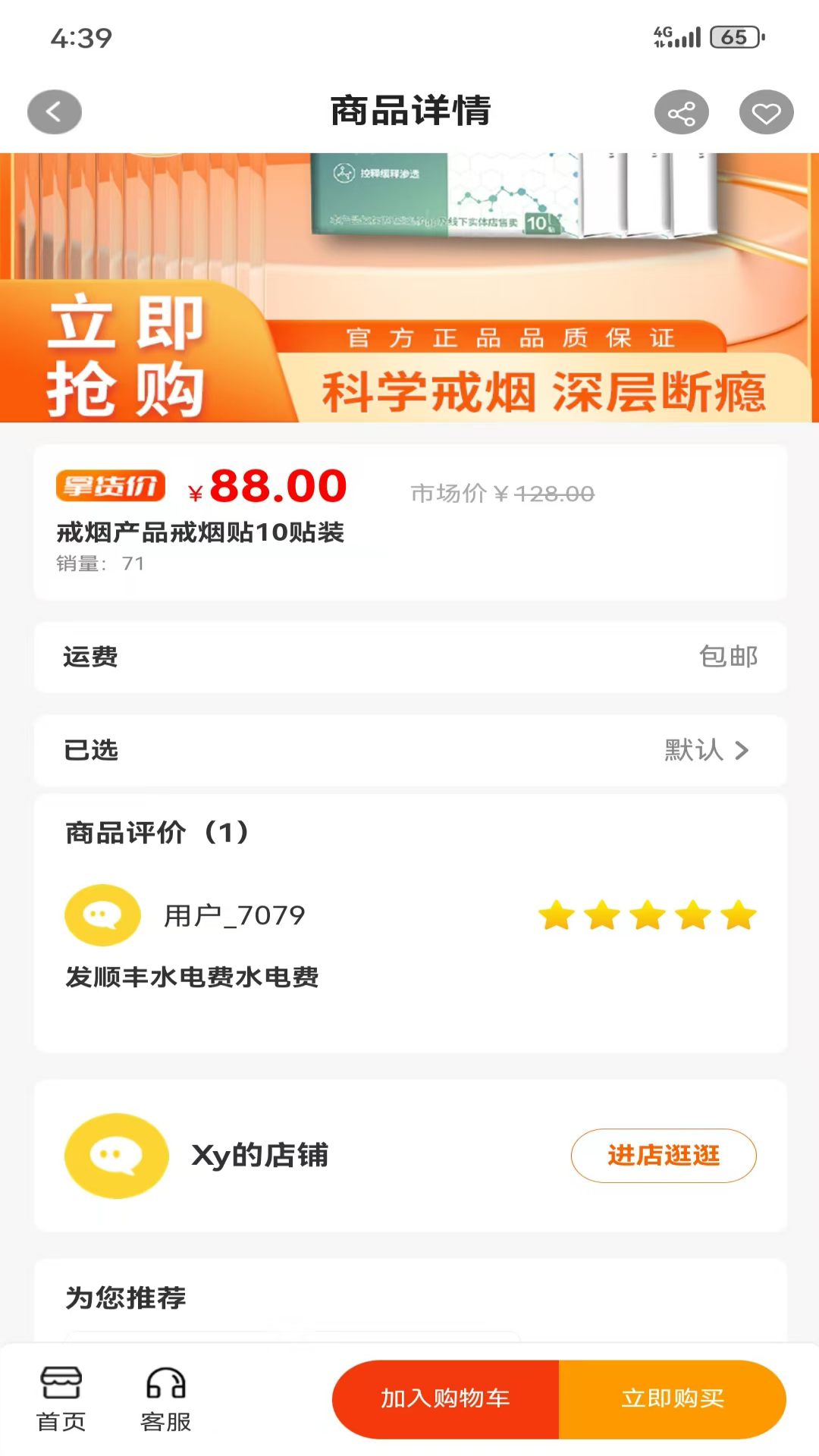Open the 已选 specification selector
Image resolution: width=819 pixels, height=1456 pixels.
point(409,750)
